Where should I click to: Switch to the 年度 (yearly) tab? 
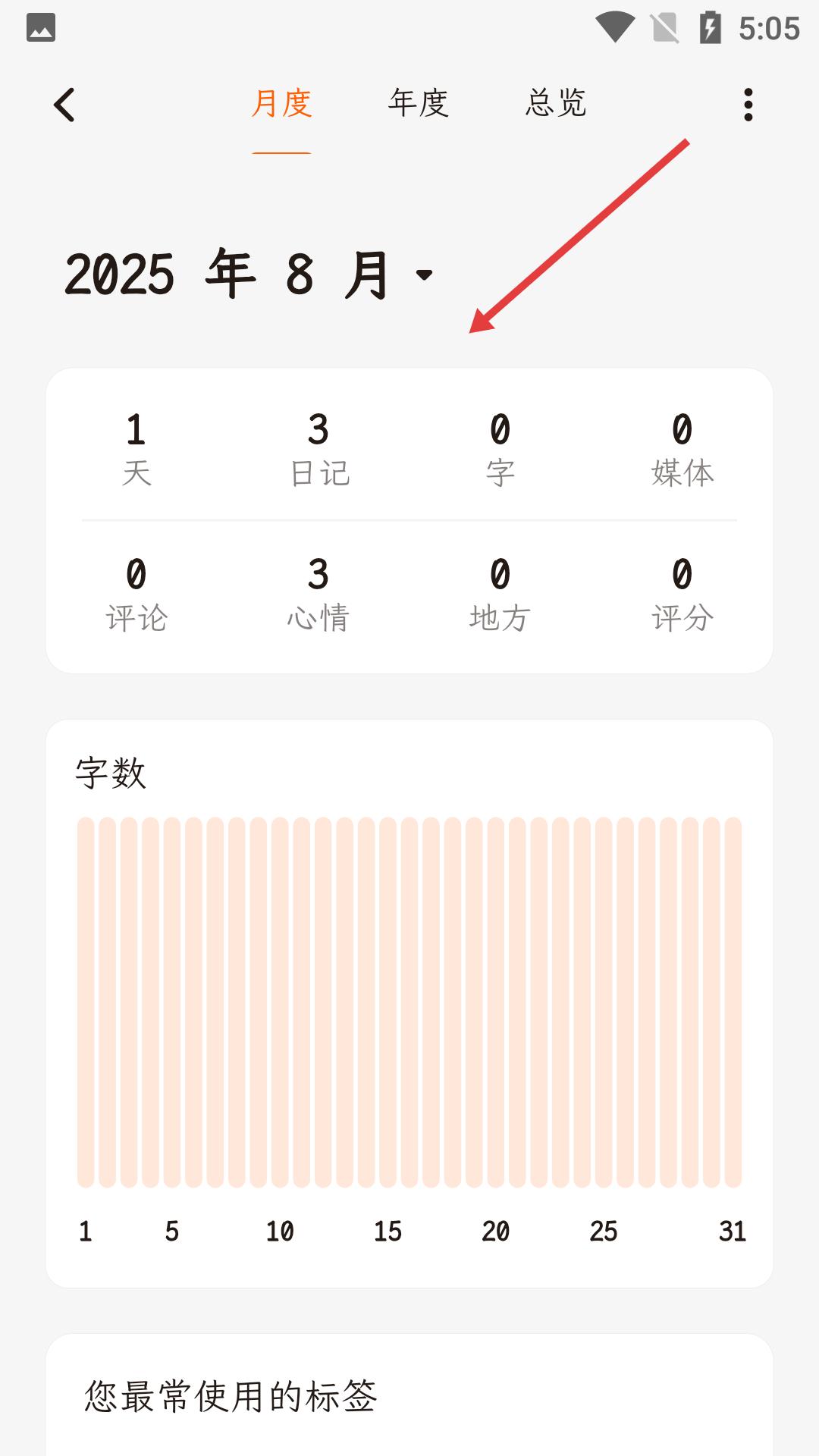pyautogui.click(x=418, y=105)
